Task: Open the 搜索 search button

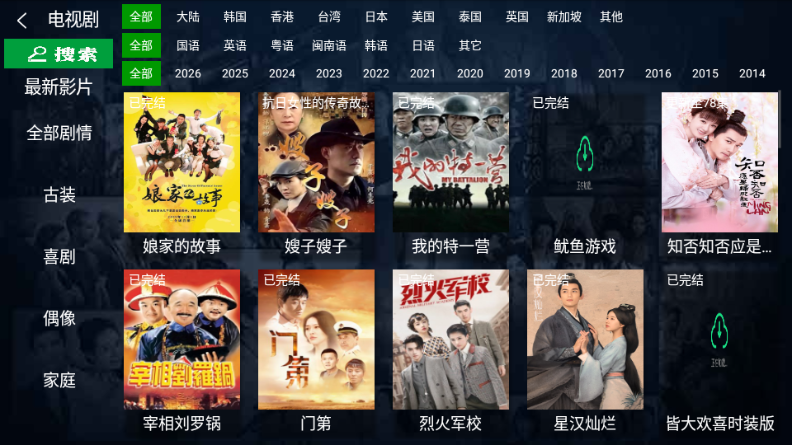Action: point(58,54)
